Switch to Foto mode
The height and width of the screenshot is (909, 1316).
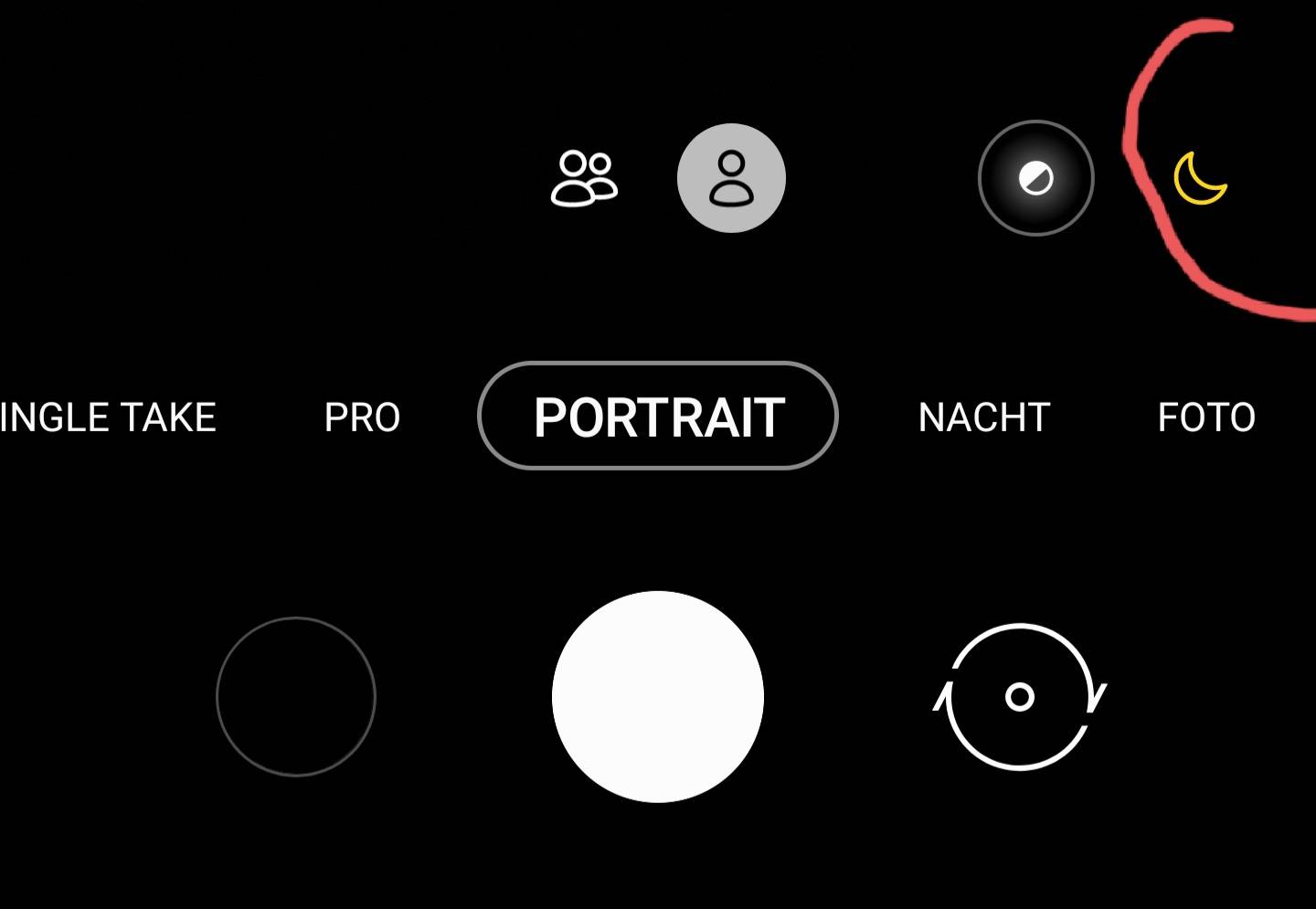pyautogui.click(x=1205, y=418)
